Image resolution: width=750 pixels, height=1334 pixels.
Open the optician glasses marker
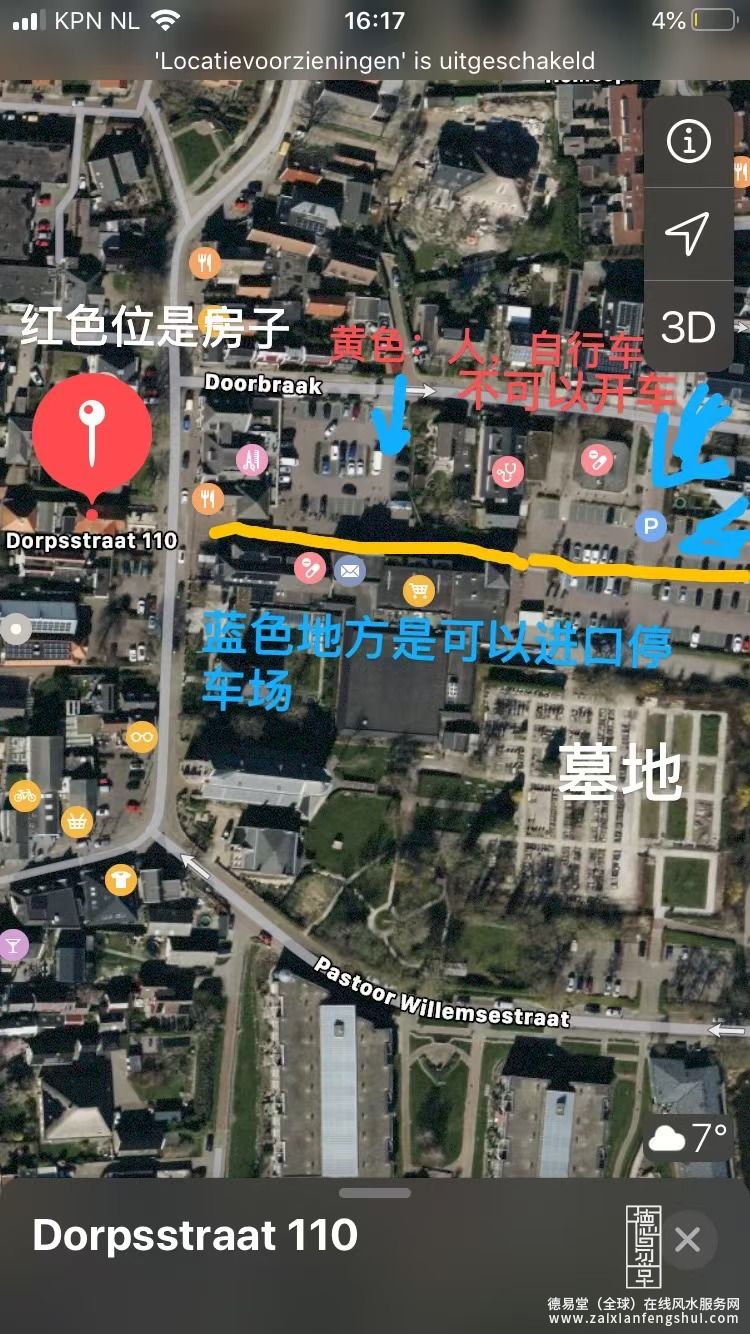pos(142,737)
